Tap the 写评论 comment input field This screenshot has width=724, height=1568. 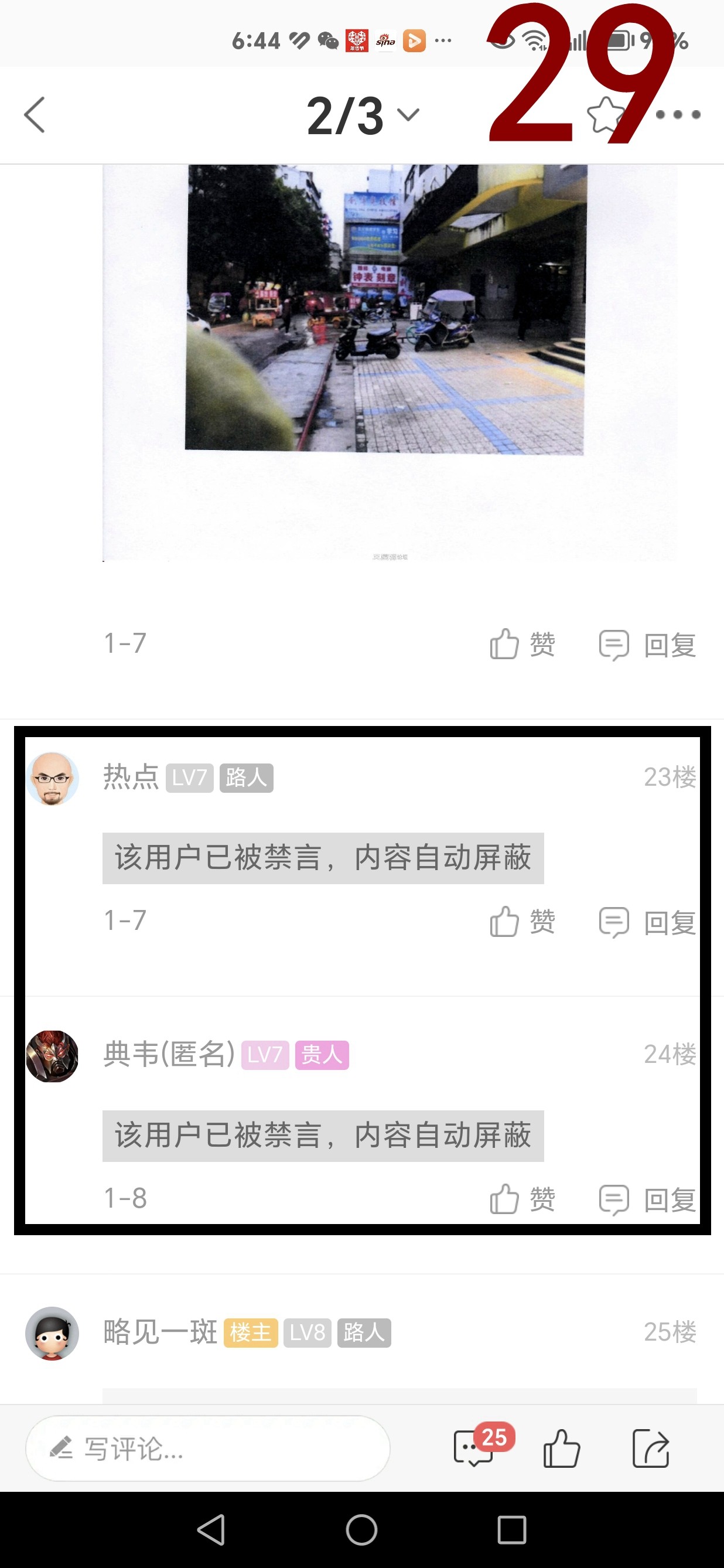click(207, 1448)
